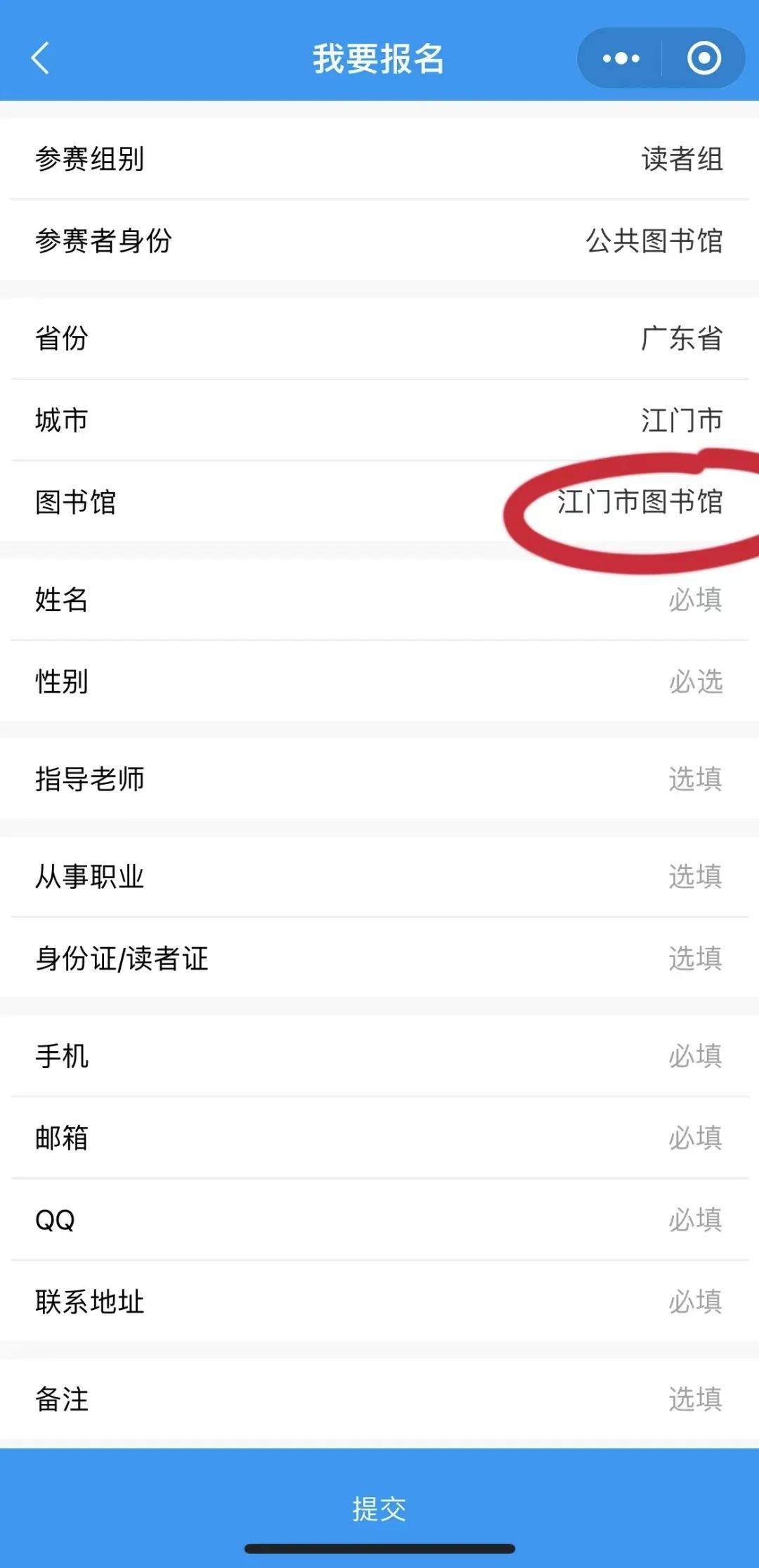Fill in the 指导老师 field

click(694, 779)
